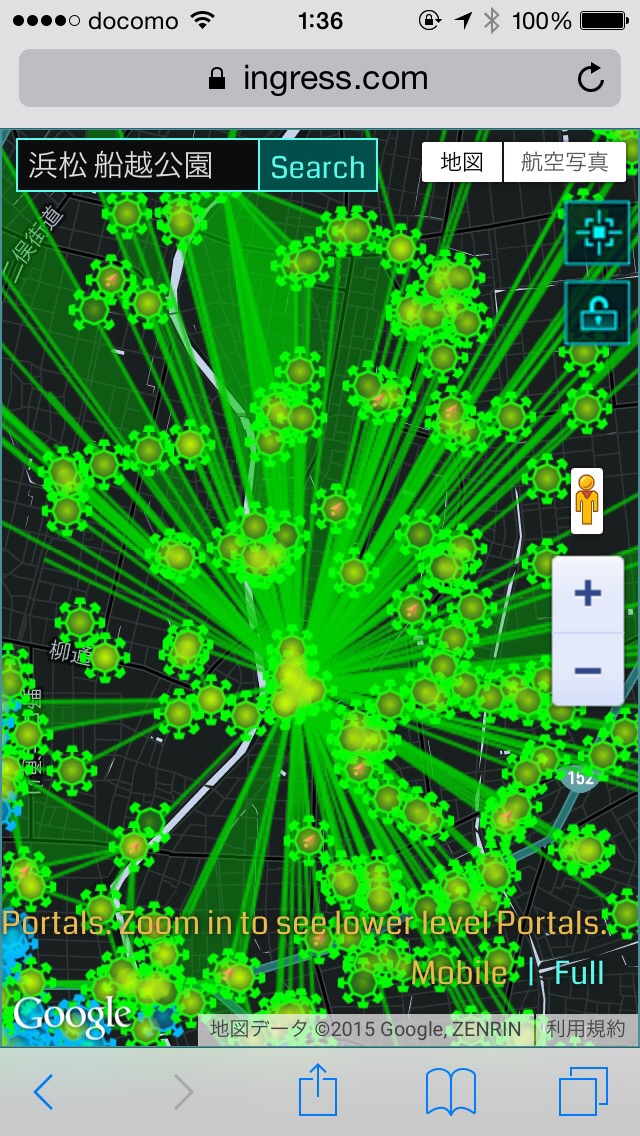
Task: Tap the Search button
Action: click(318, 166)
